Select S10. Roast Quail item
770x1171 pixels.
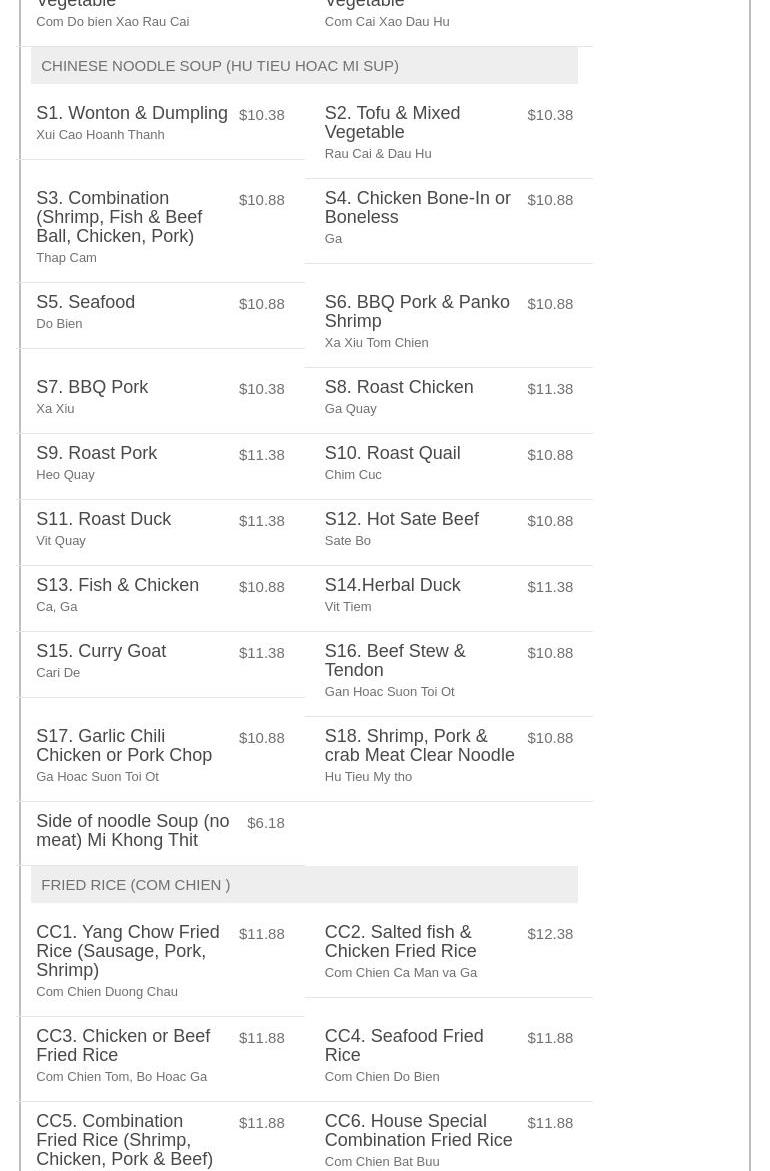pos(392,454)
